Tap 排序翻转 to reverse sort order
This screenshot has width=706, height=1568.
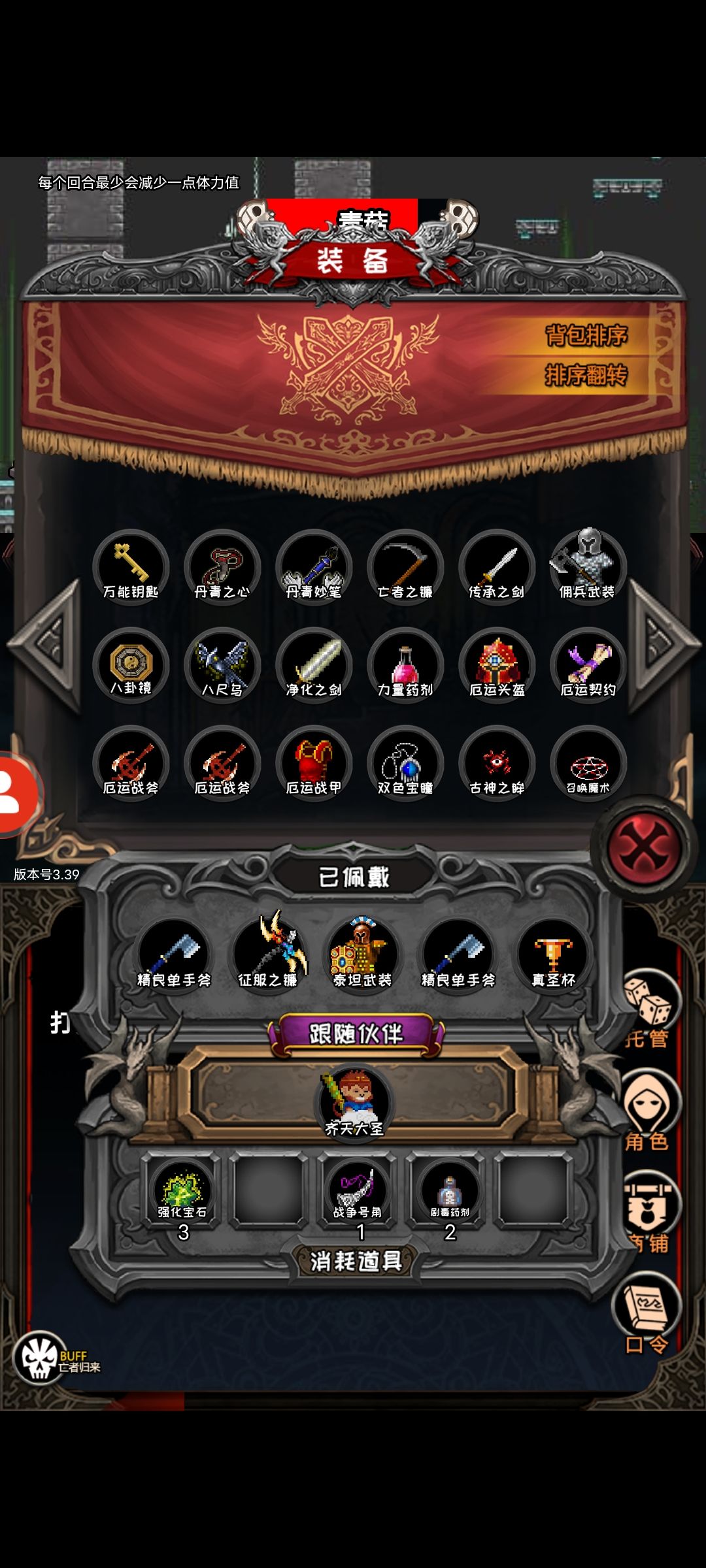(586, 375)
